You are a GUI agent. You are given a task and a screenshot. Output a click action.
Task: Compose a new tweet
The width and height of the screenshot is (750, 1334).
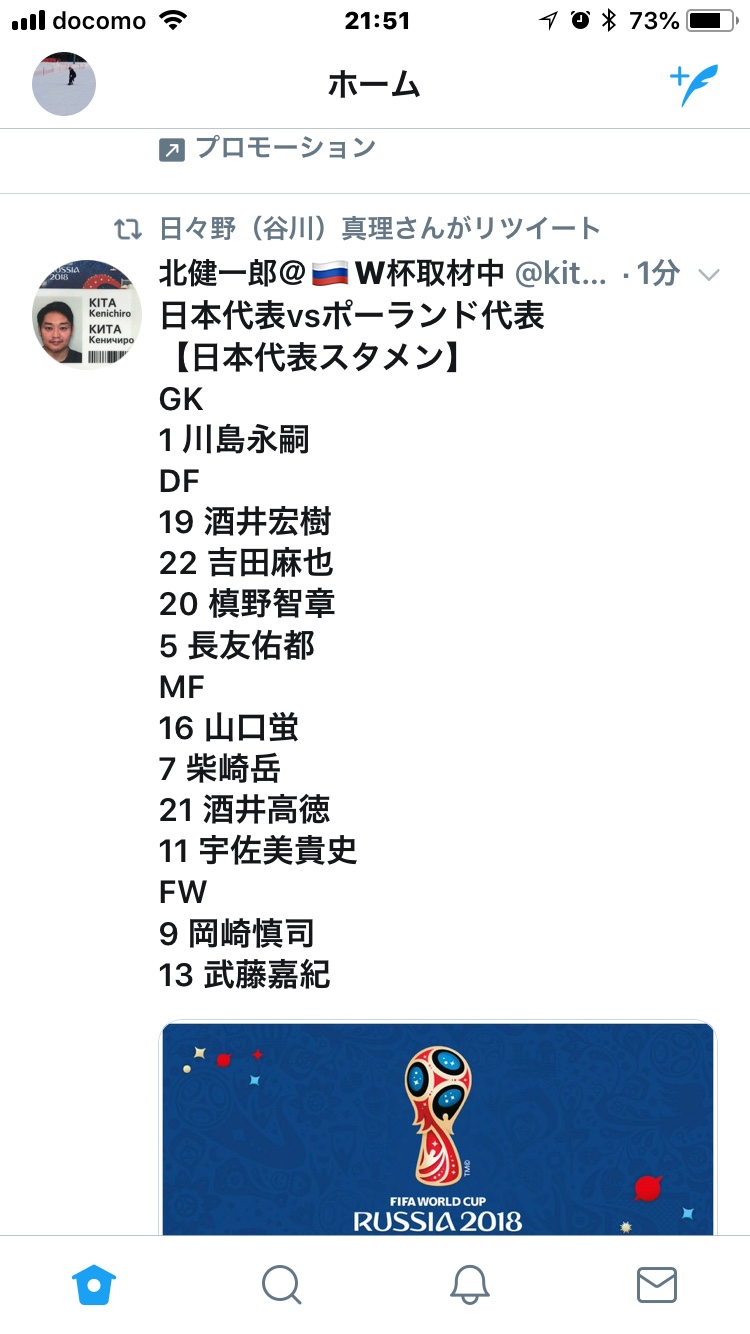click(x=693, y=86)
